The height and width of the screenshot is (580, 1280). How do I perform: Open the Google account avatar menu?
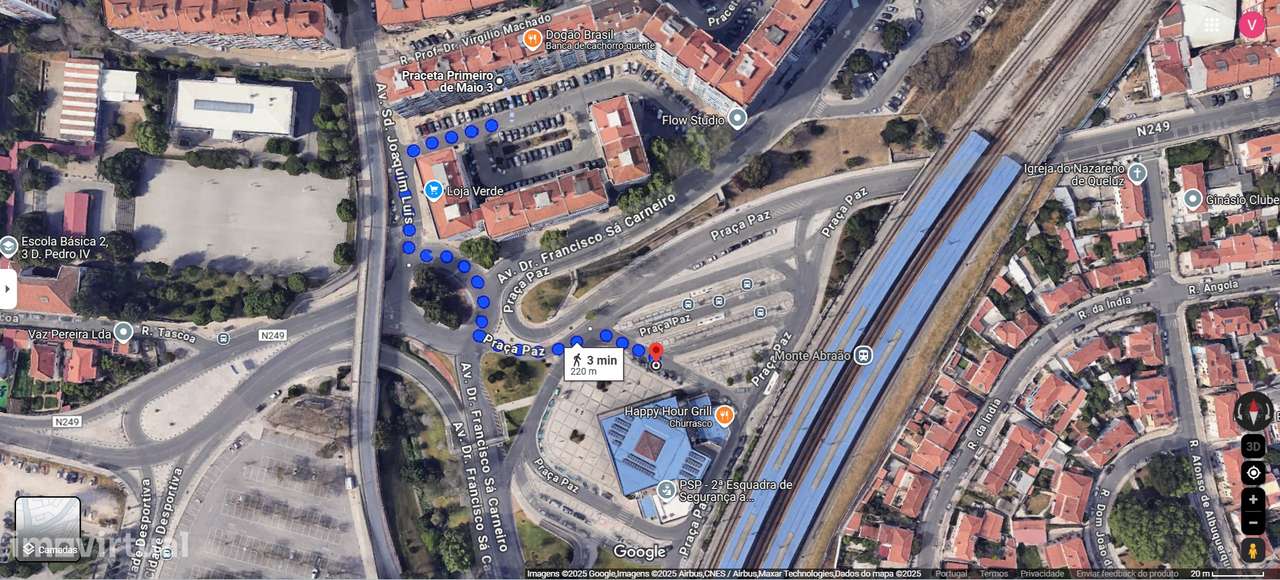1251,24
